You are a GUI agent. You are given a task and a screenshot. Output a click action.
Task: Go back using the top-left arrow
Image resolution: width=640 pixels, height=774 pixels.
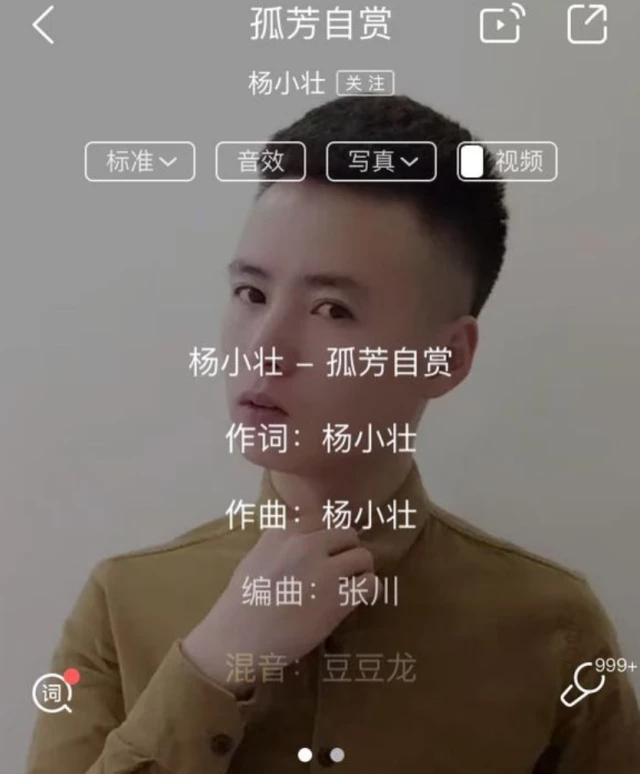43,25
